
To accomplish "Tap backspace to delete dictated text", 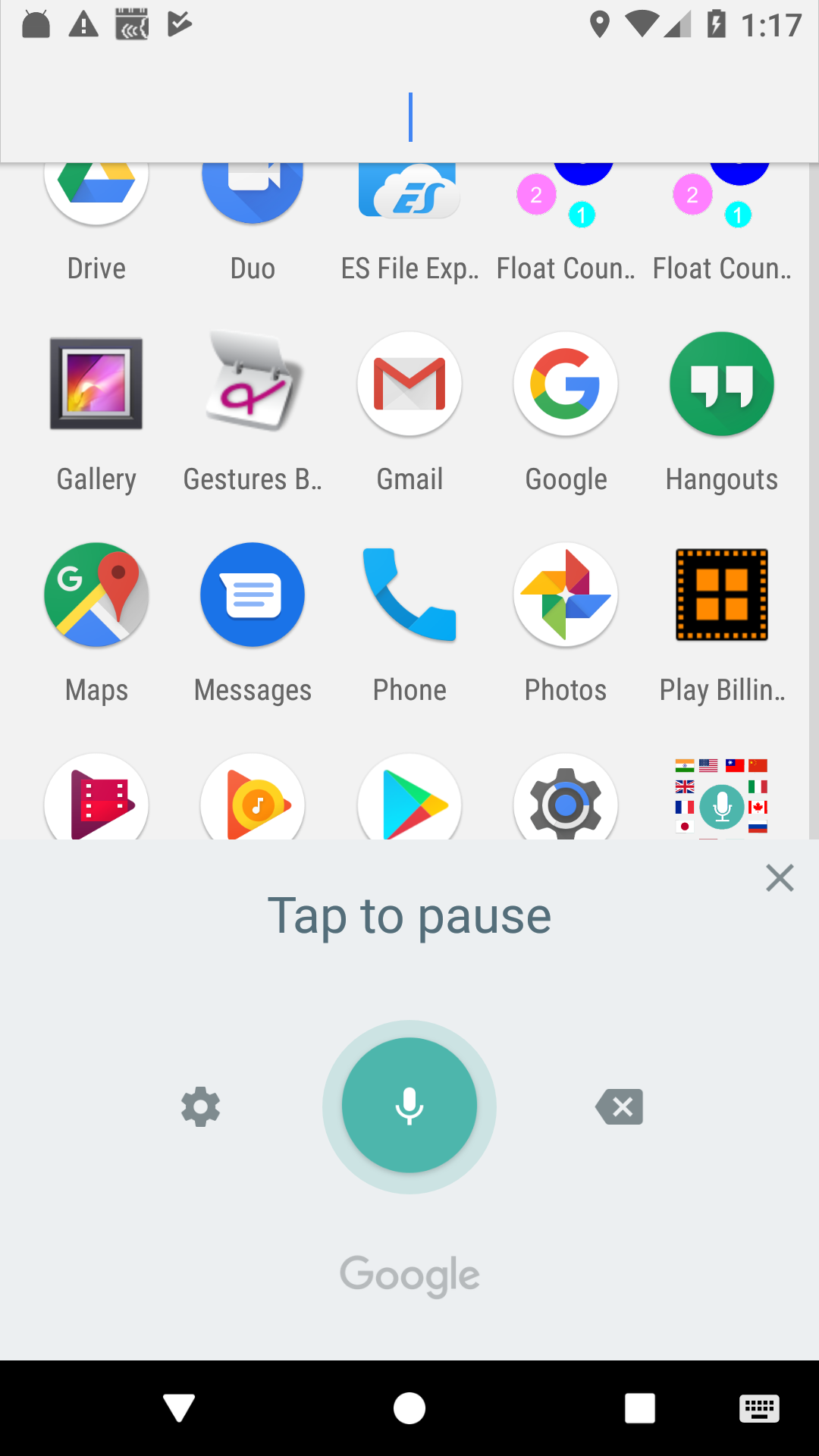I will click(619, 1106).
